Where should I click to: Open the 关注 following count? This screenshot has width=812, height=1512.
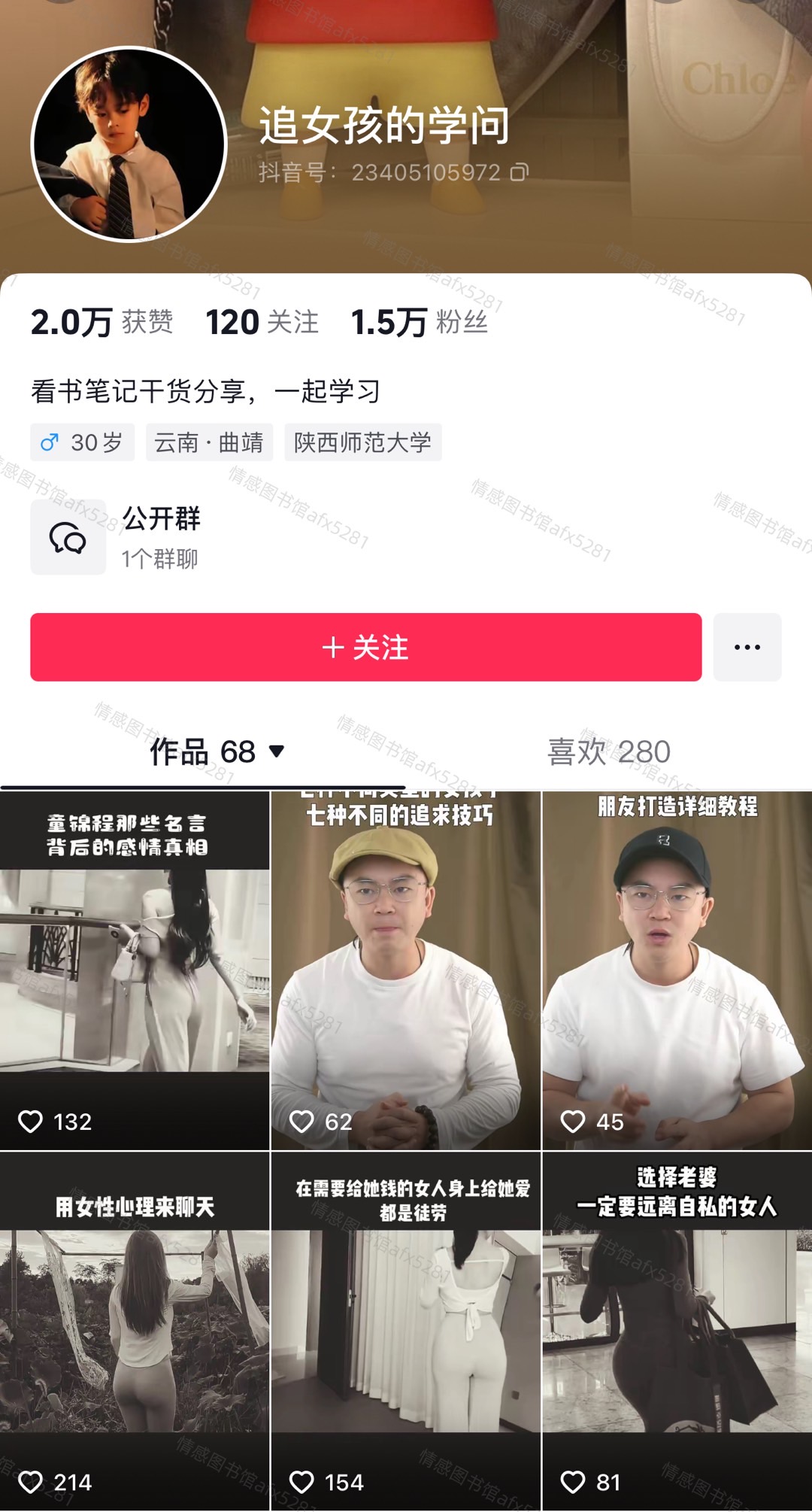pyautogui.click(x=262, y=322)
